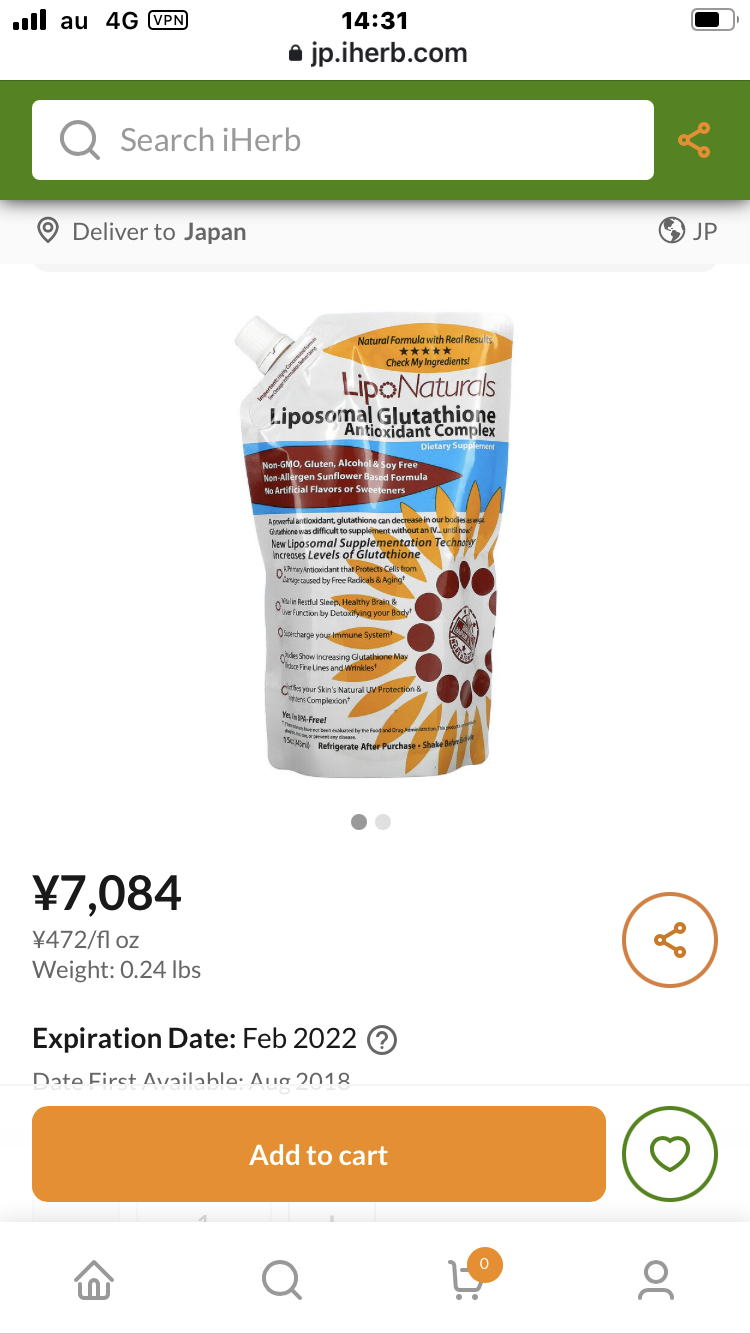Open the JP language and region selector
Viewport: 750px width, 1334px height.
coord(688,231)
